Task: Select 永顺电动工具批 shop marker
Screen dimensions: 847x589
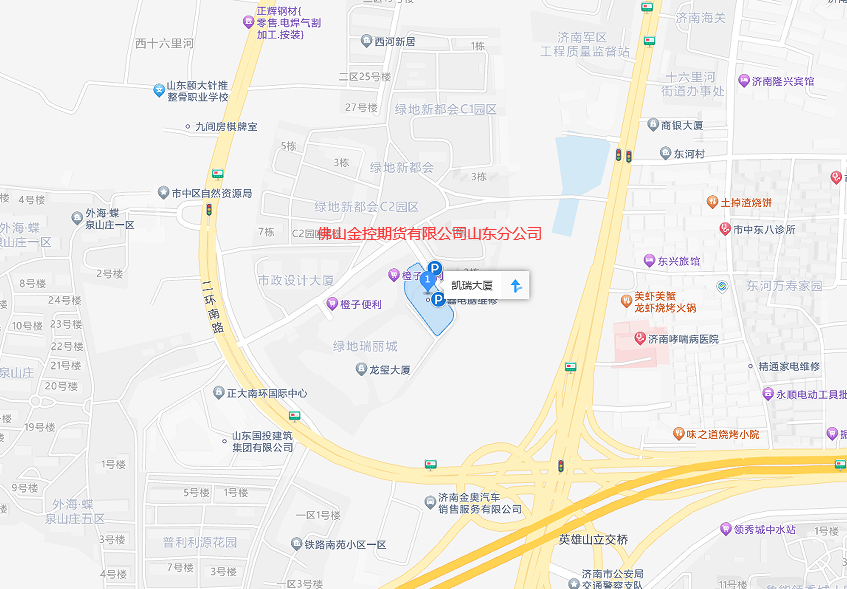Action: point(766,394)
